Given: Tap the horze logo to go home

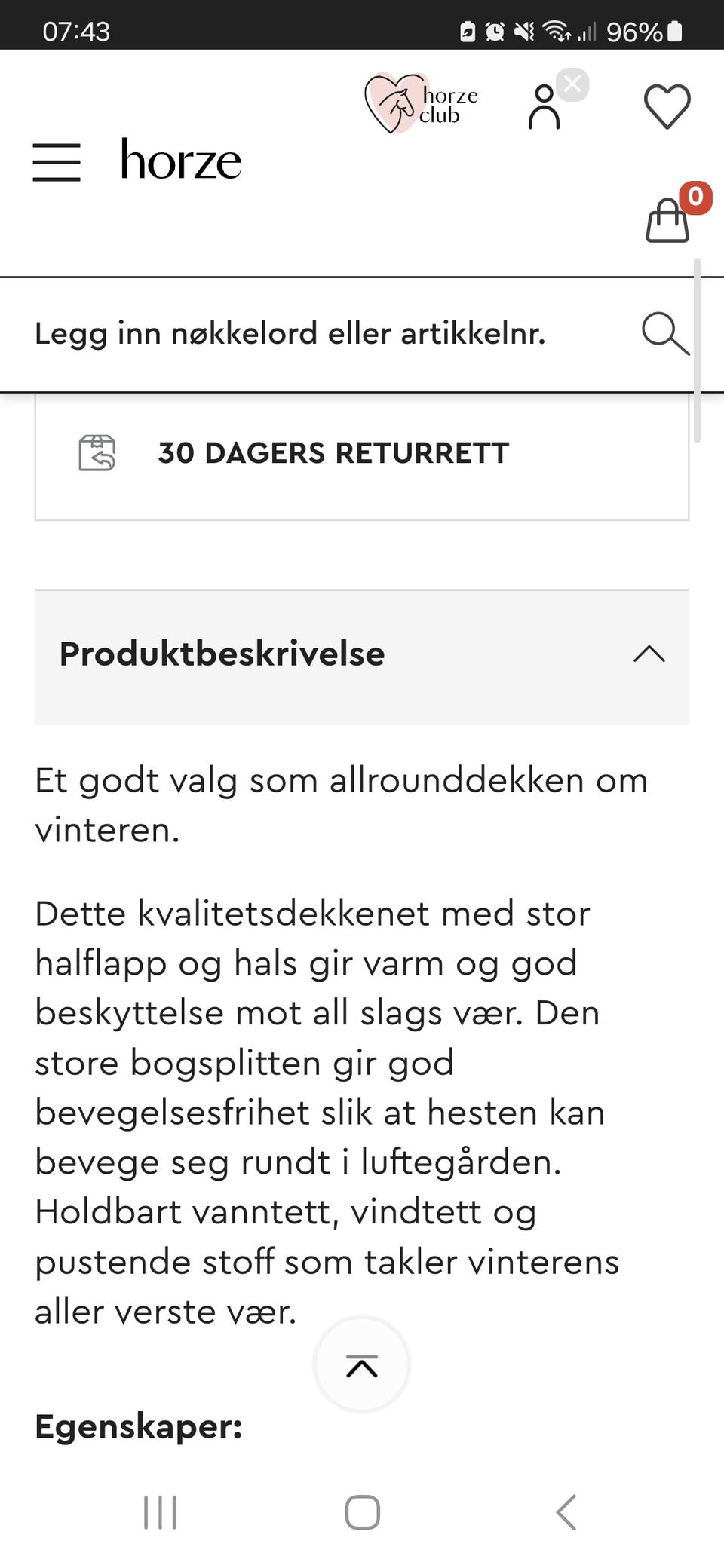Looking at the screenshot, I should pos(179,160).
